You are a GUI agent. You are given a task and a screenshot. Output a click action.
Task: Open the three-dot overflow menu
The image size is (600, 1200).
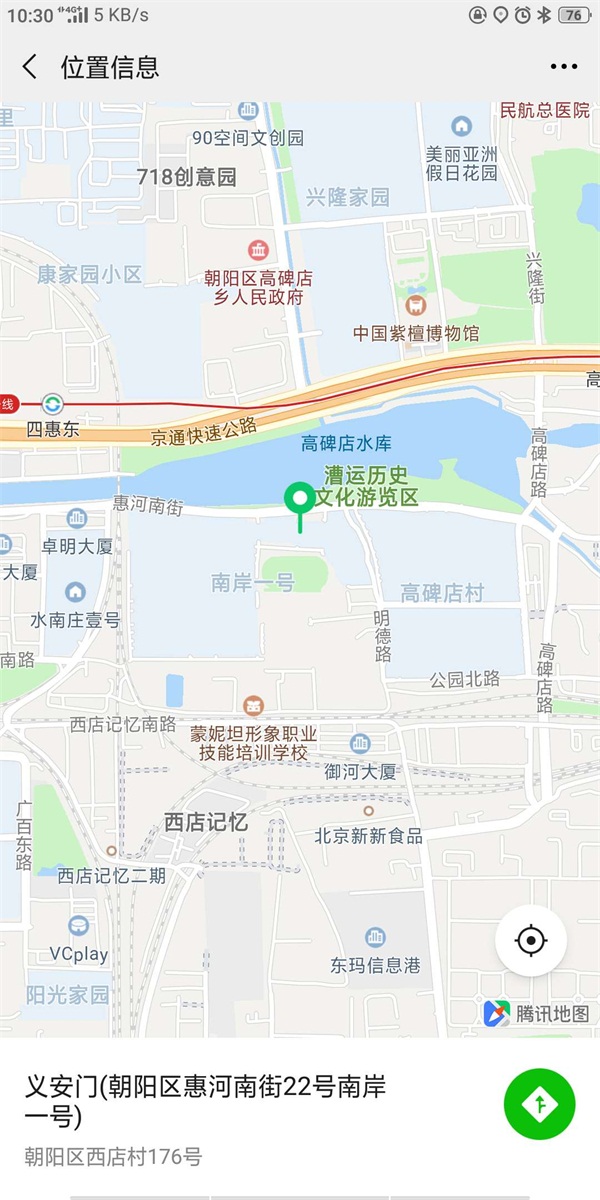[x=564, y=67]
